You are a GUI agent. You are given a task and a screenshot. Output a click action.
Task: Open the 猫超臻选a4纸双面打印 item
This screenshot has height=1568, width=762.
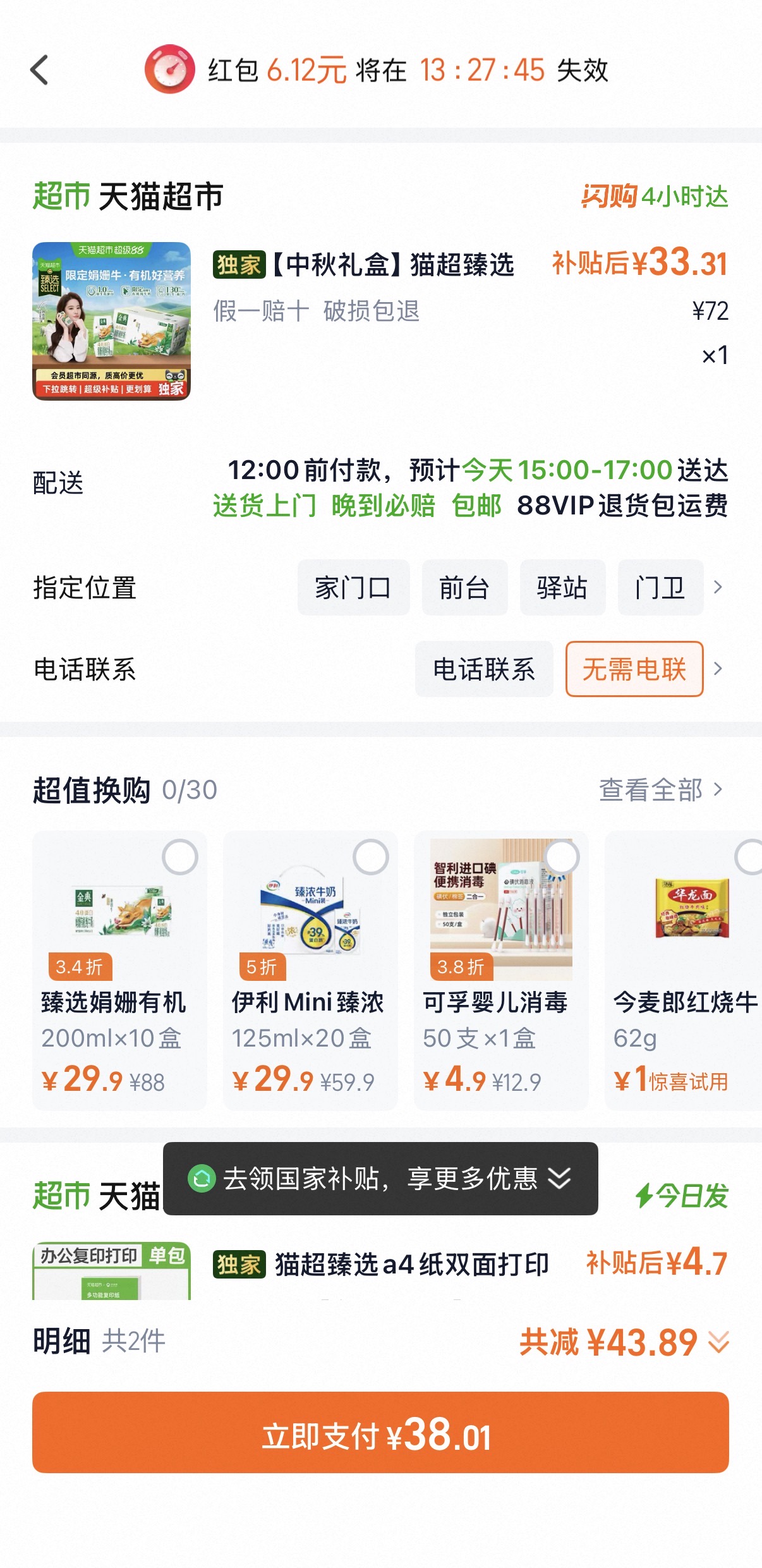[x=412, y=1265]
